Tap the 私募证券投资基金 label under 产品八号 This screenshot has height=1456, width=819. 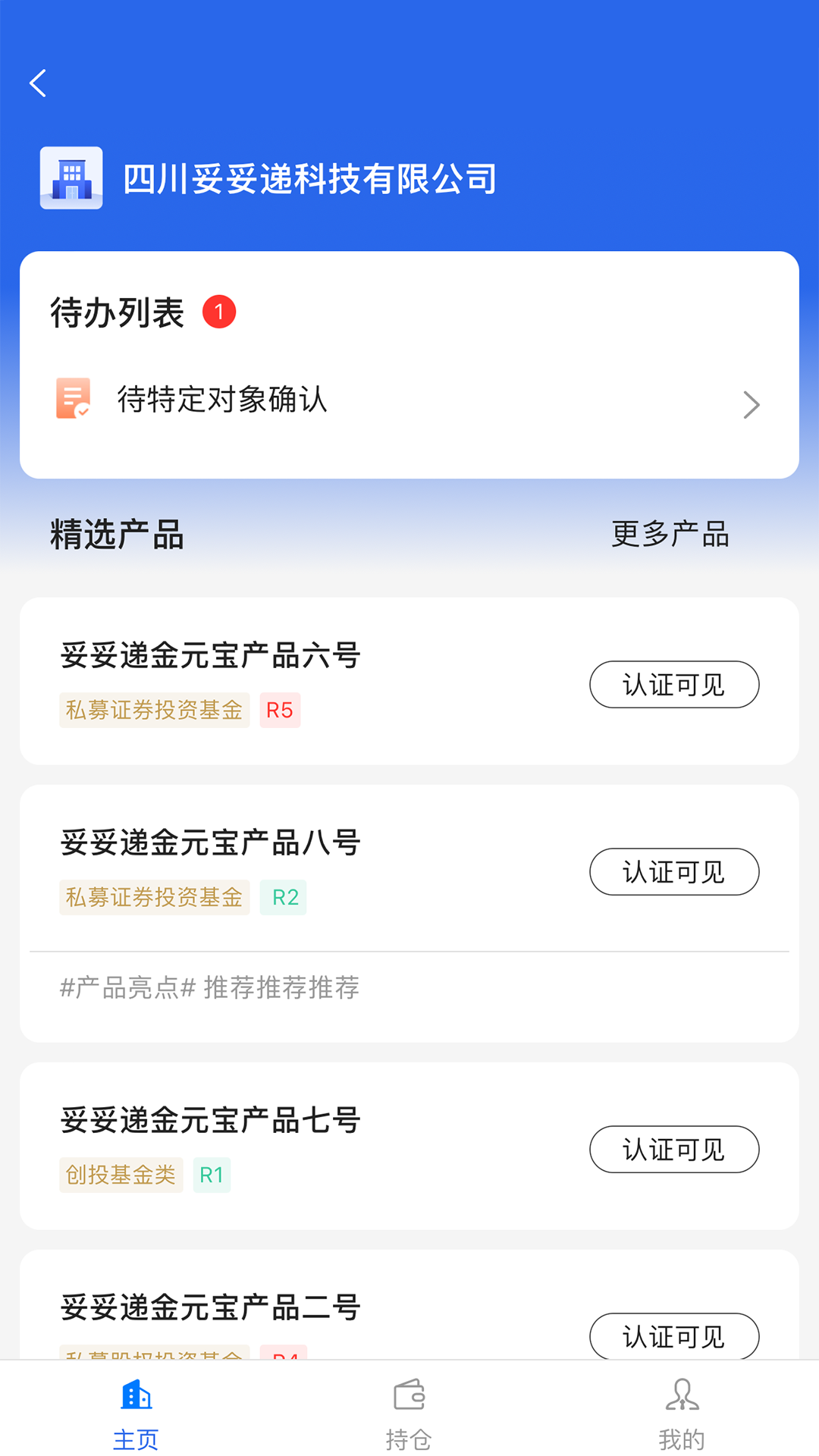coord(154,896)
